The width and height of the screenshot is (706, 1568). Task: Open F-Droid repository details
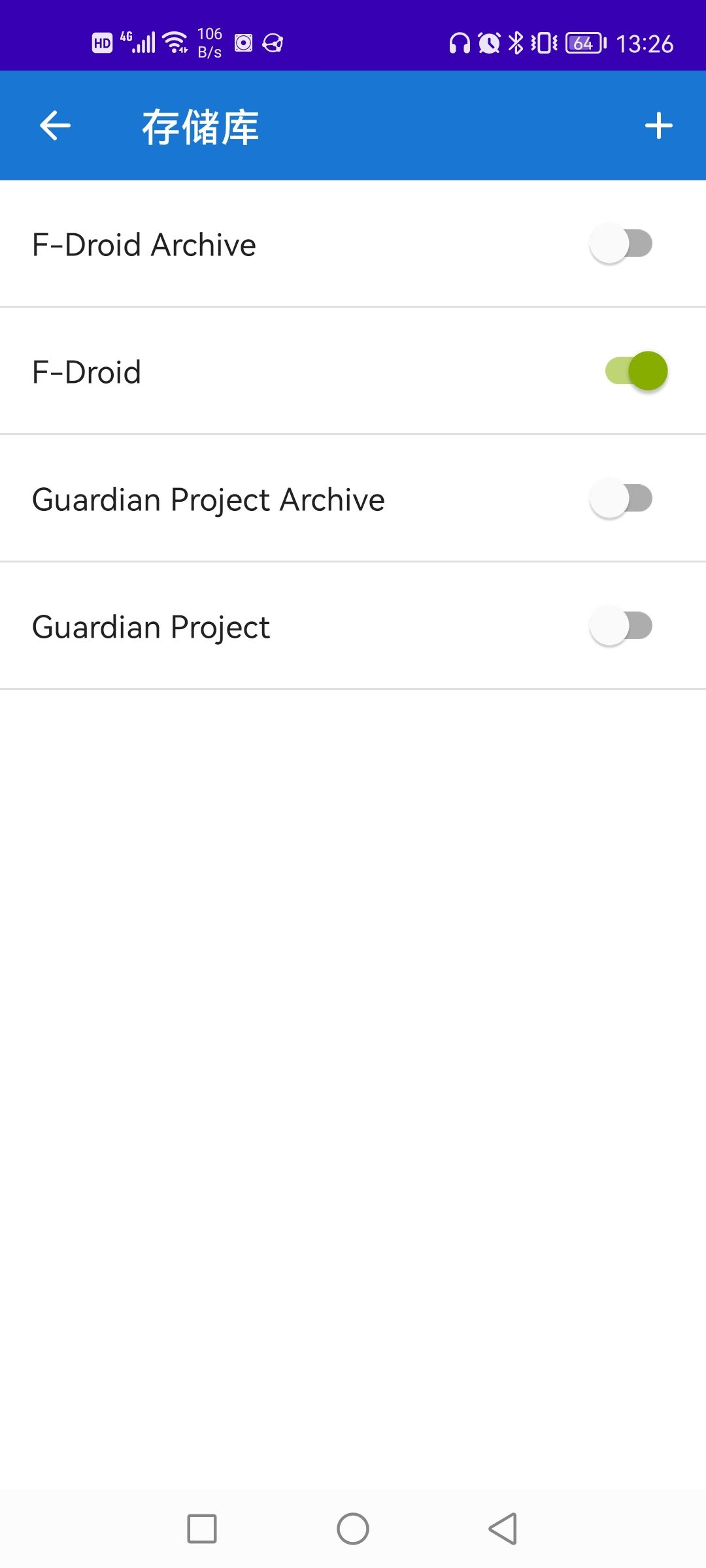pos(87,372)
